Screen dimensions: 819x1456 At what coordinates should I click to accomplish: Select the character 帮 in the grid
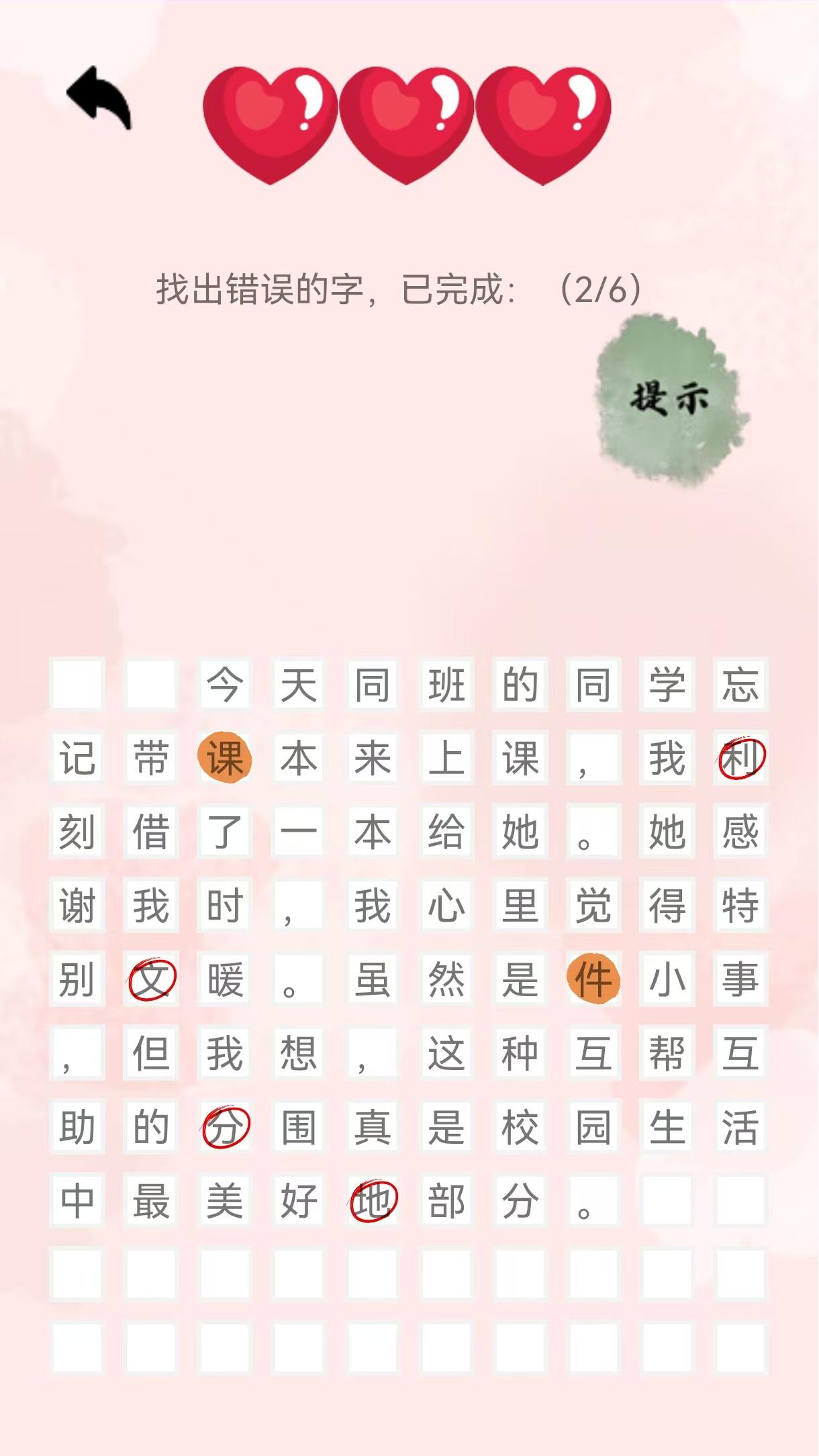click(667, 1053)
